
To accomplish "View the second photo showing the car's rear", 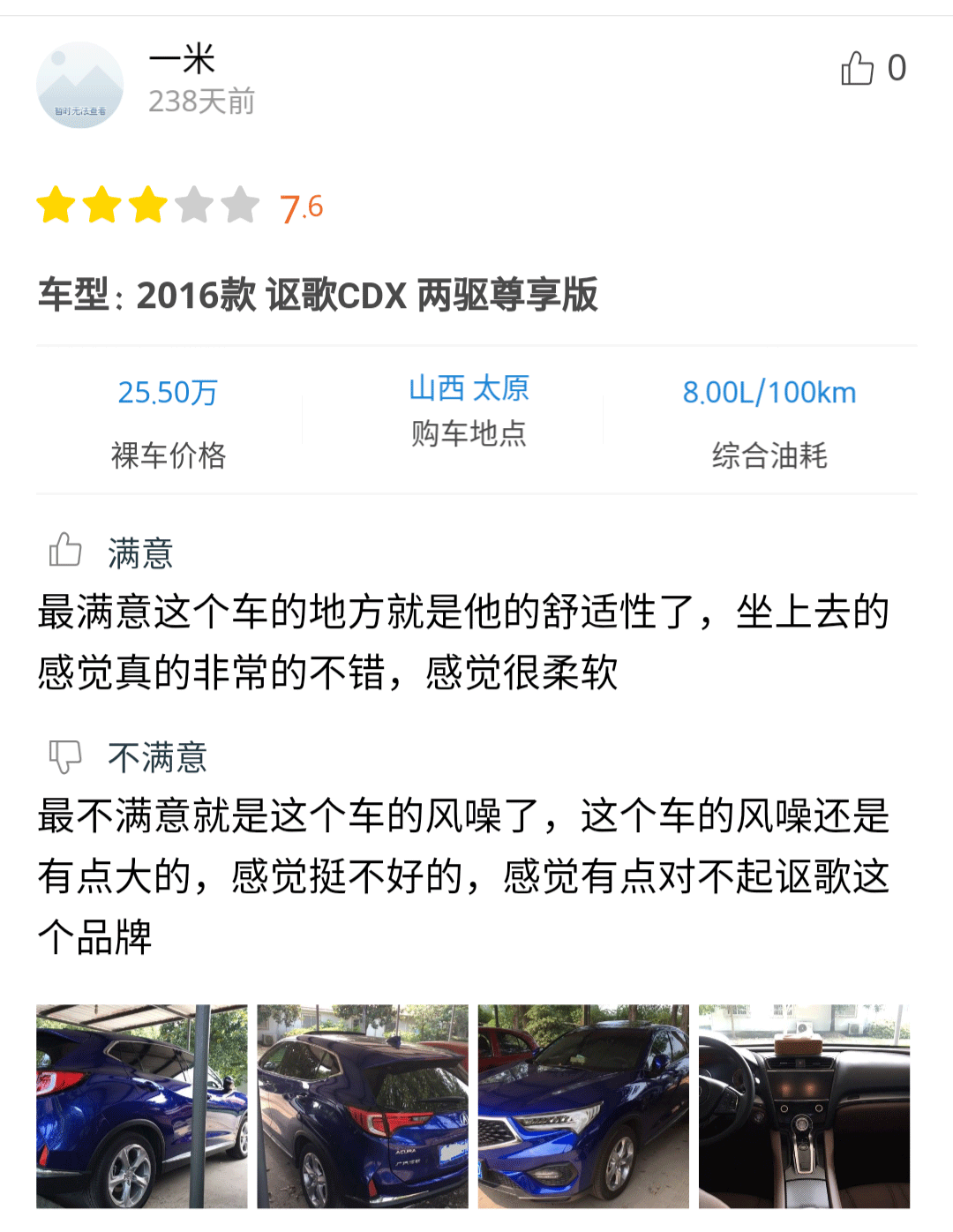I will pyautogui.click(x=363, y=1106).
